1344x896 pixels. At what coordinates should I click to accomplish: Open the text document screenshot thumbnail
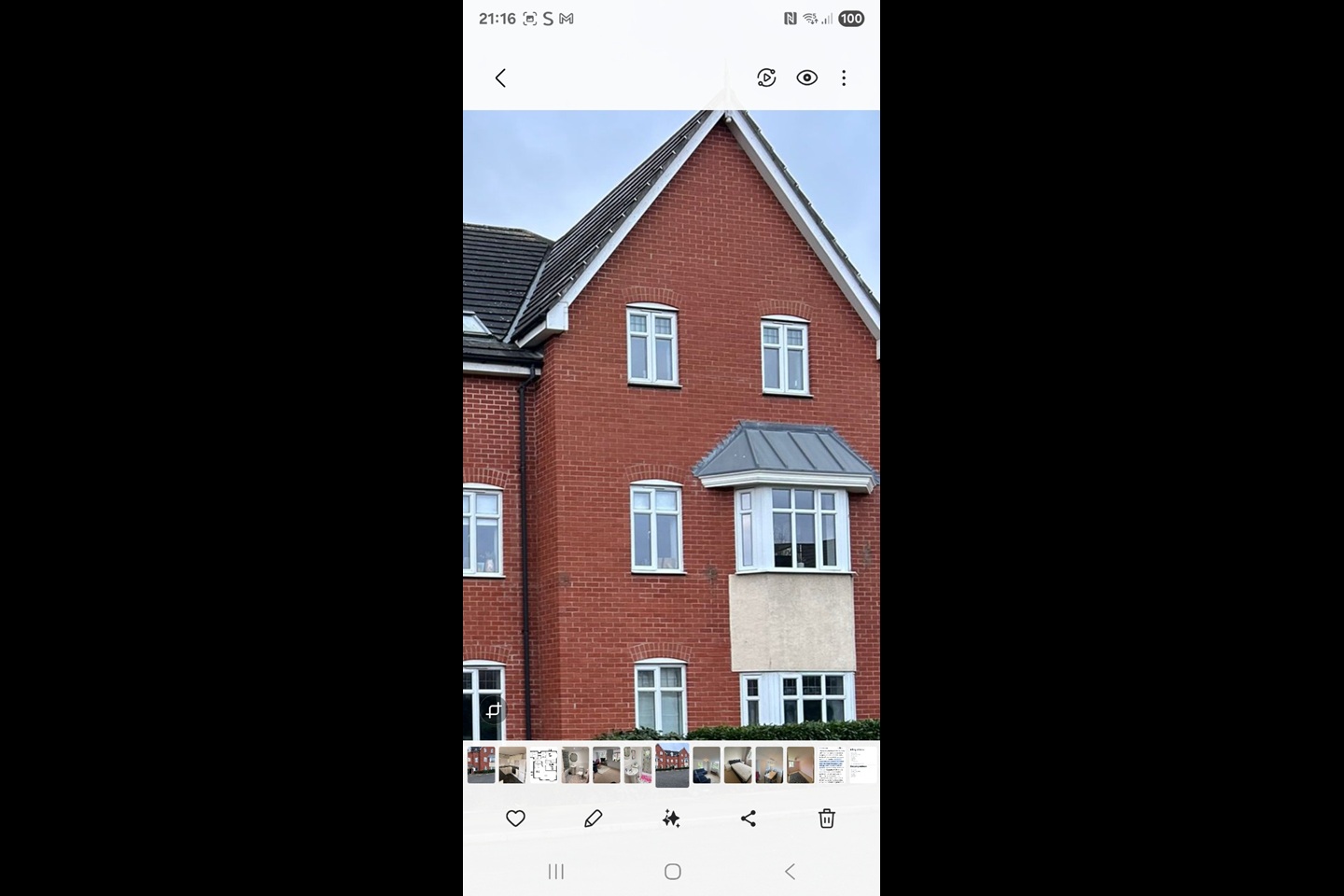coord(831,764)
